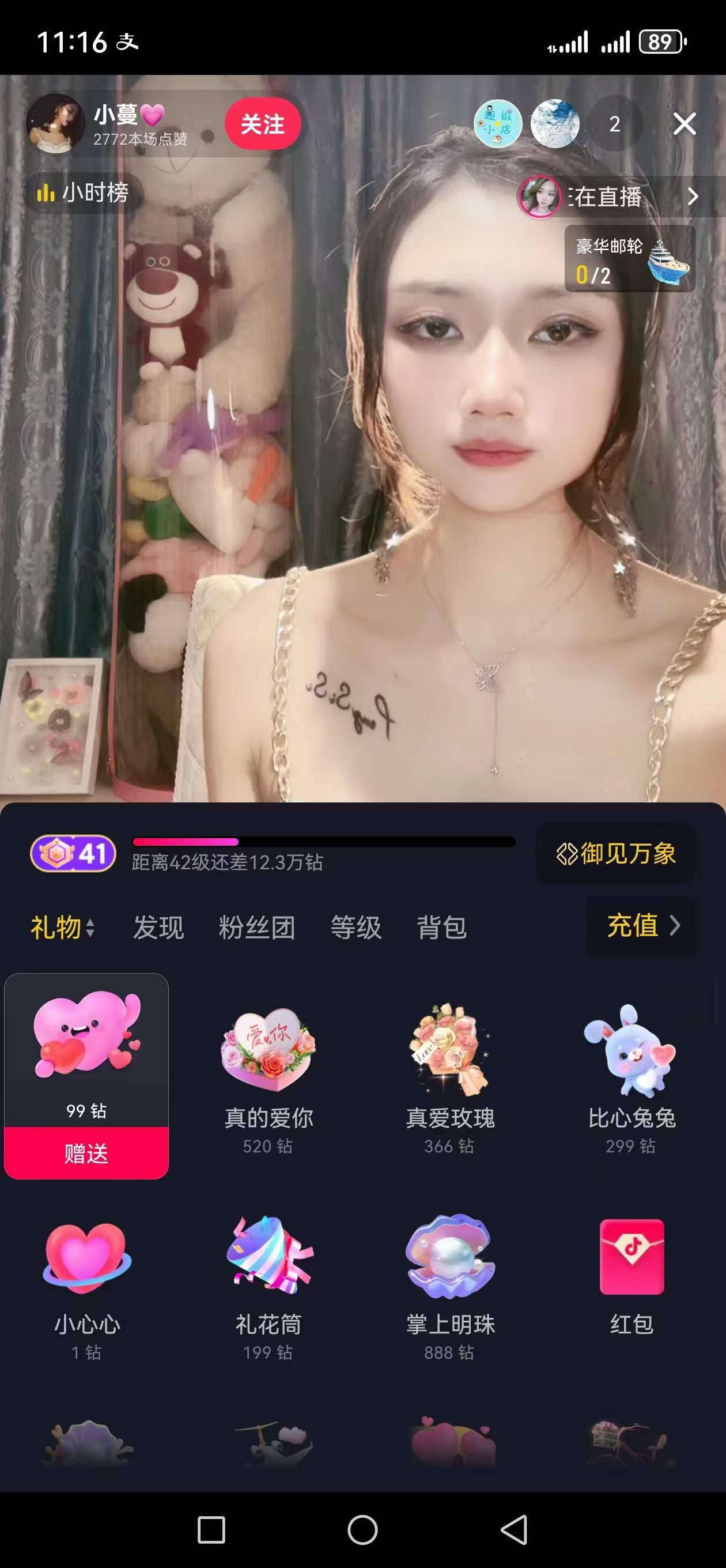Open the 小时榜 hourly ranking
This screenshot has height=1568, width=726.
click(x=83, y=194)
